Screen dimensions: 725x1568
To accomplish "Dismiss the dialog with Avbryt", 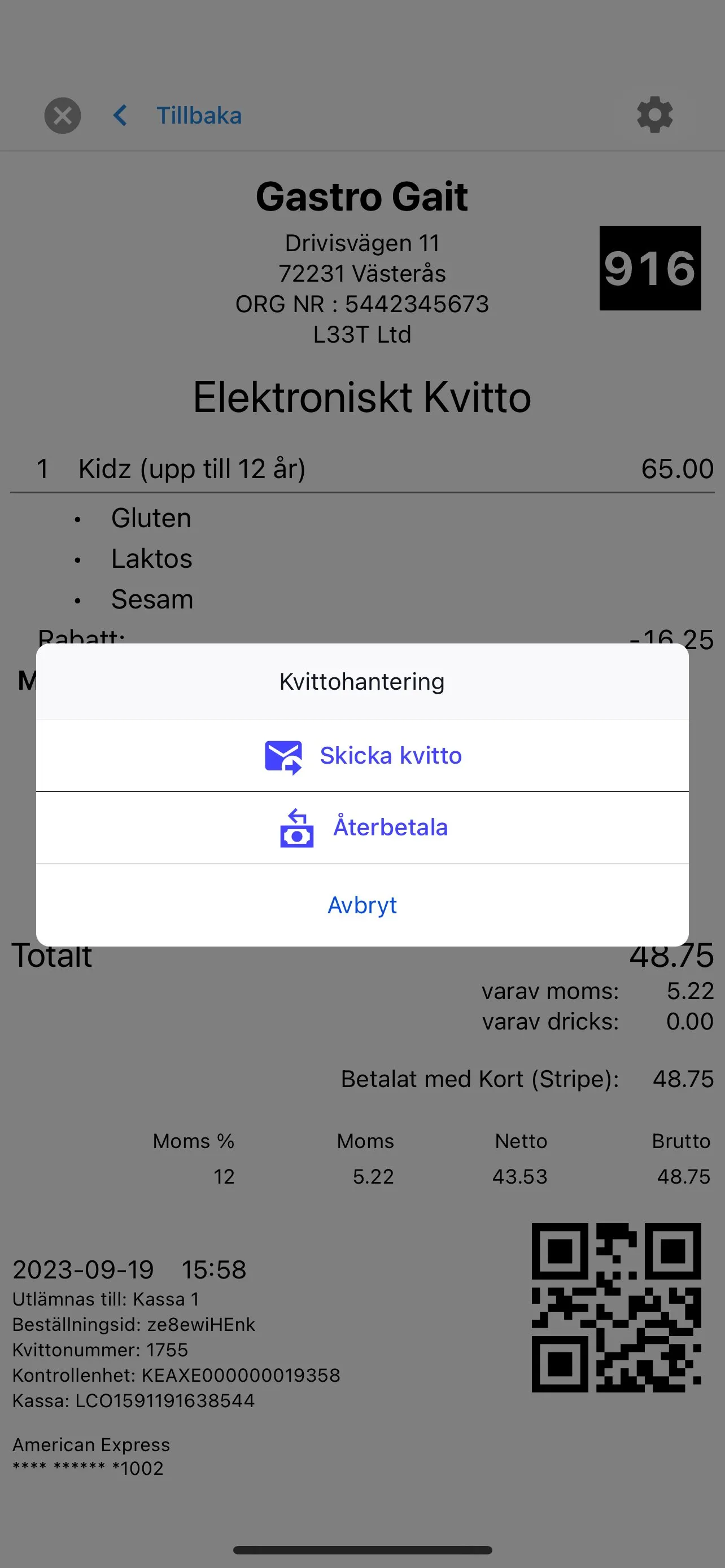I will tap(363, 905).
